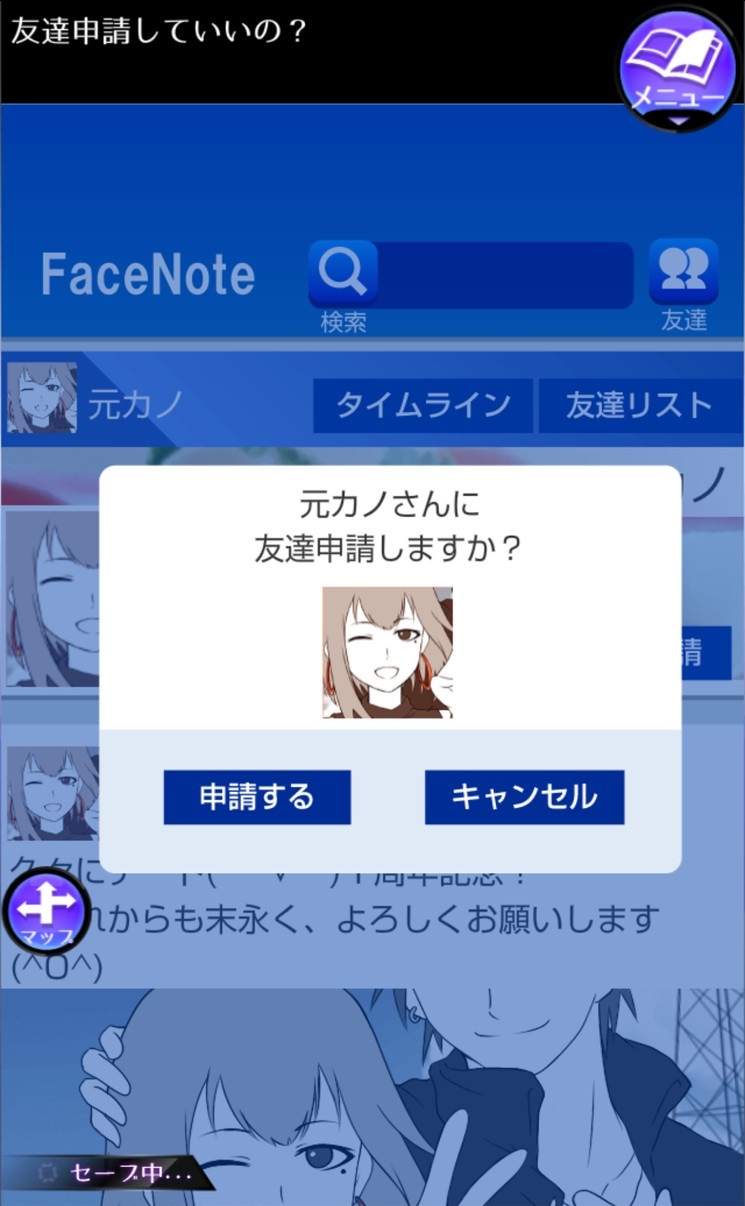Confirm friend request with 申請する

pos(257,797)
